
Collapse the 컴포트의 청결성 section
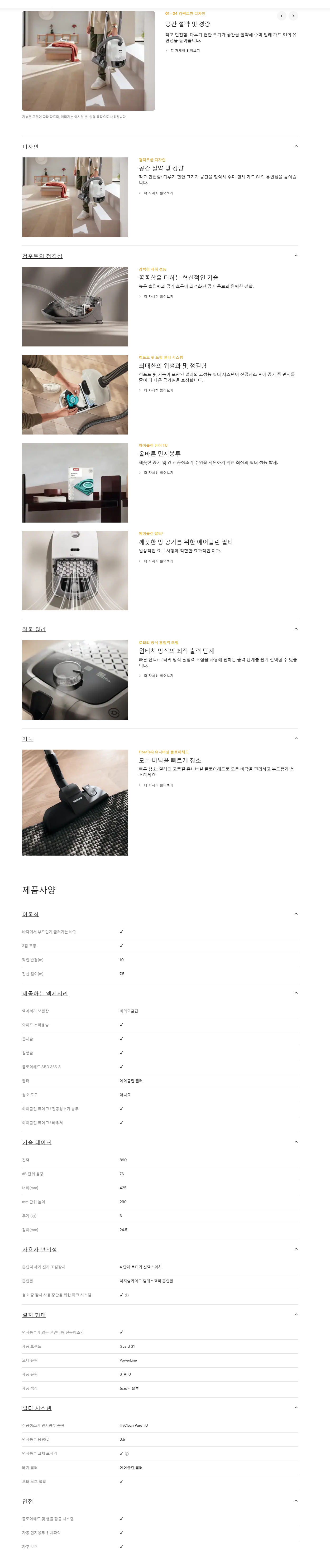point(296,256)
